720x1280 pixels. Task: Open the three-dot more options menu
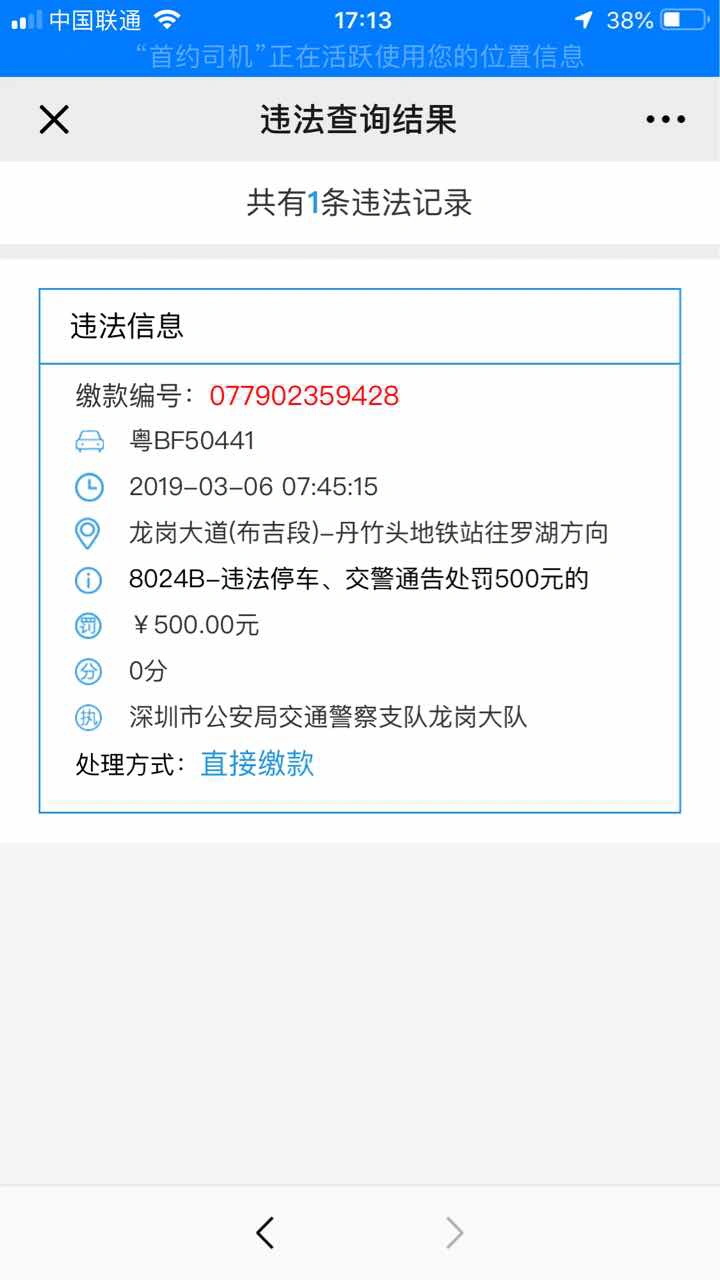pos(665,120)
